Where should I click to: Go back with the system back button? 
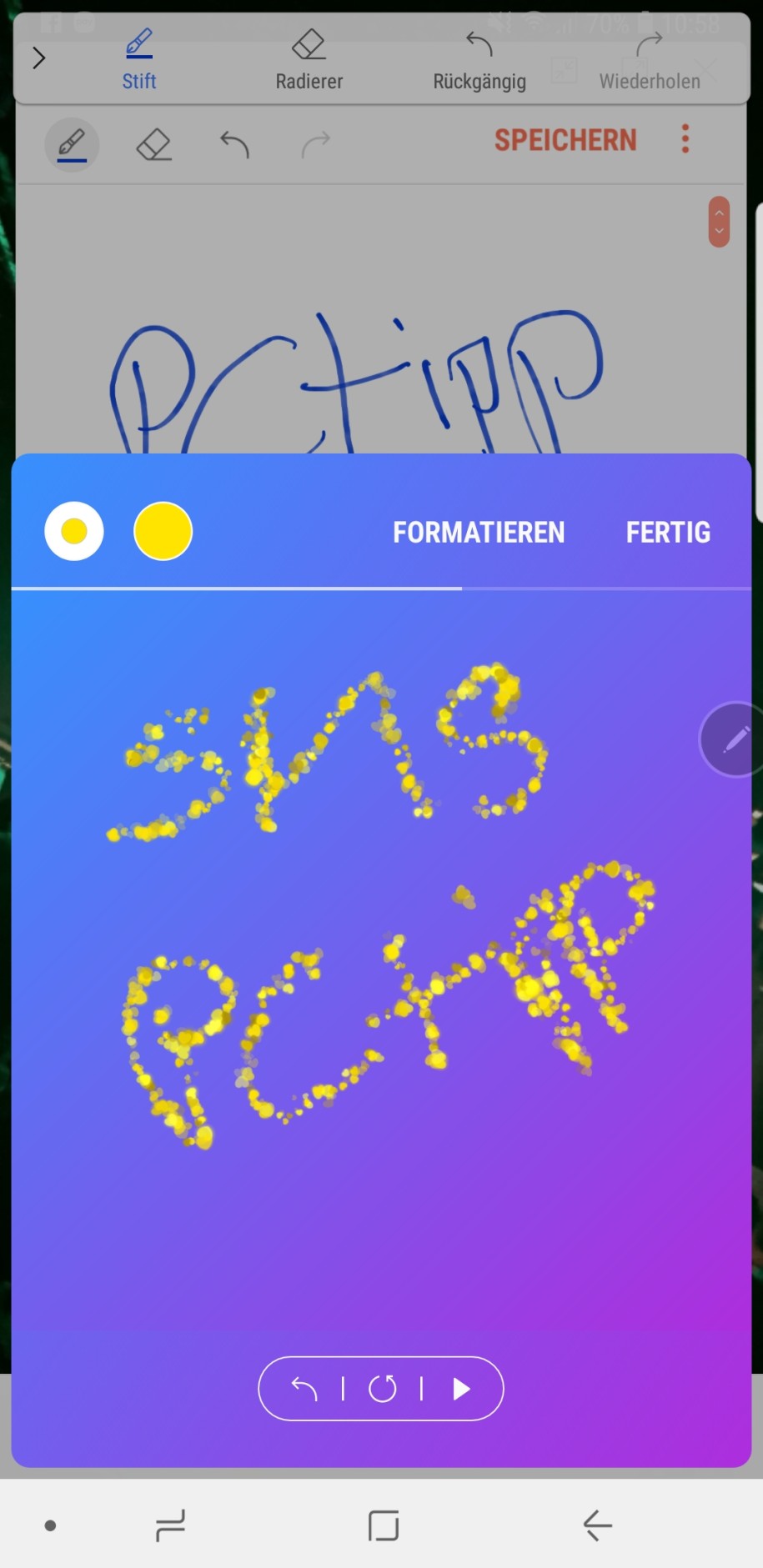(x=597, y=1525)
